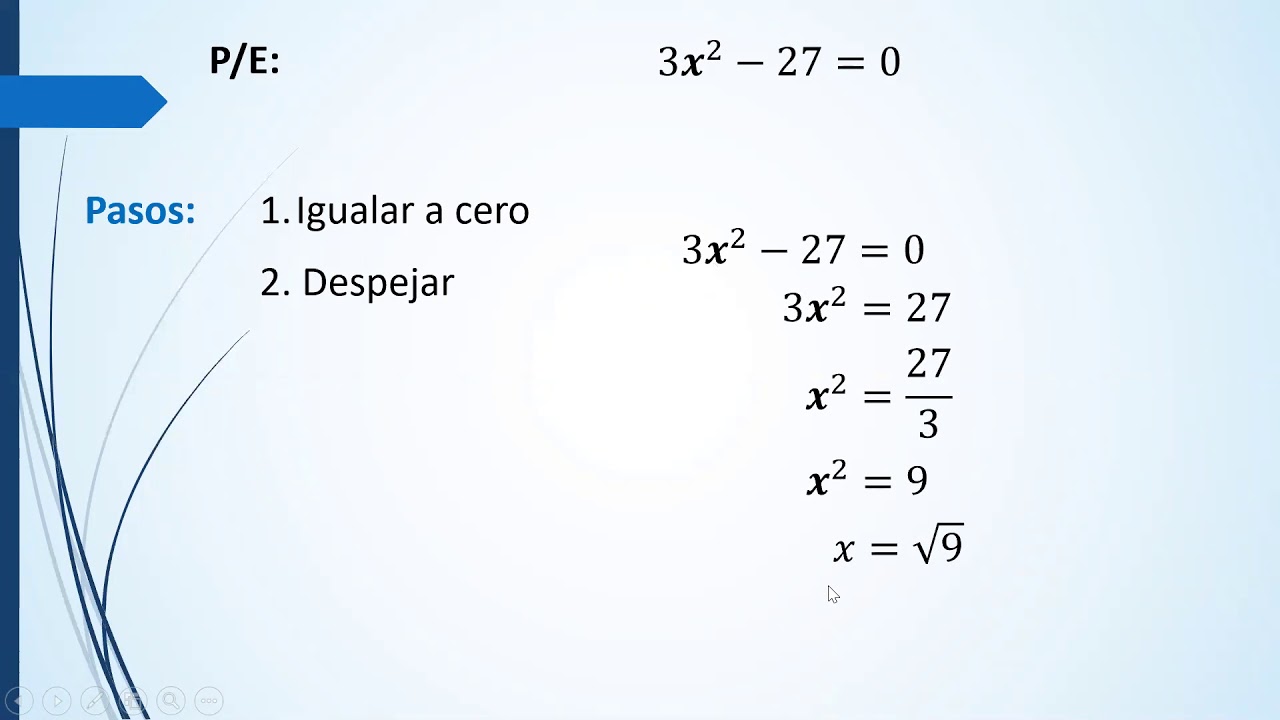Open the pen and pointer tools
Image resolution: width=1280 pixels, height=720 pixels.
pyautogui.click(x=95, y=701)
